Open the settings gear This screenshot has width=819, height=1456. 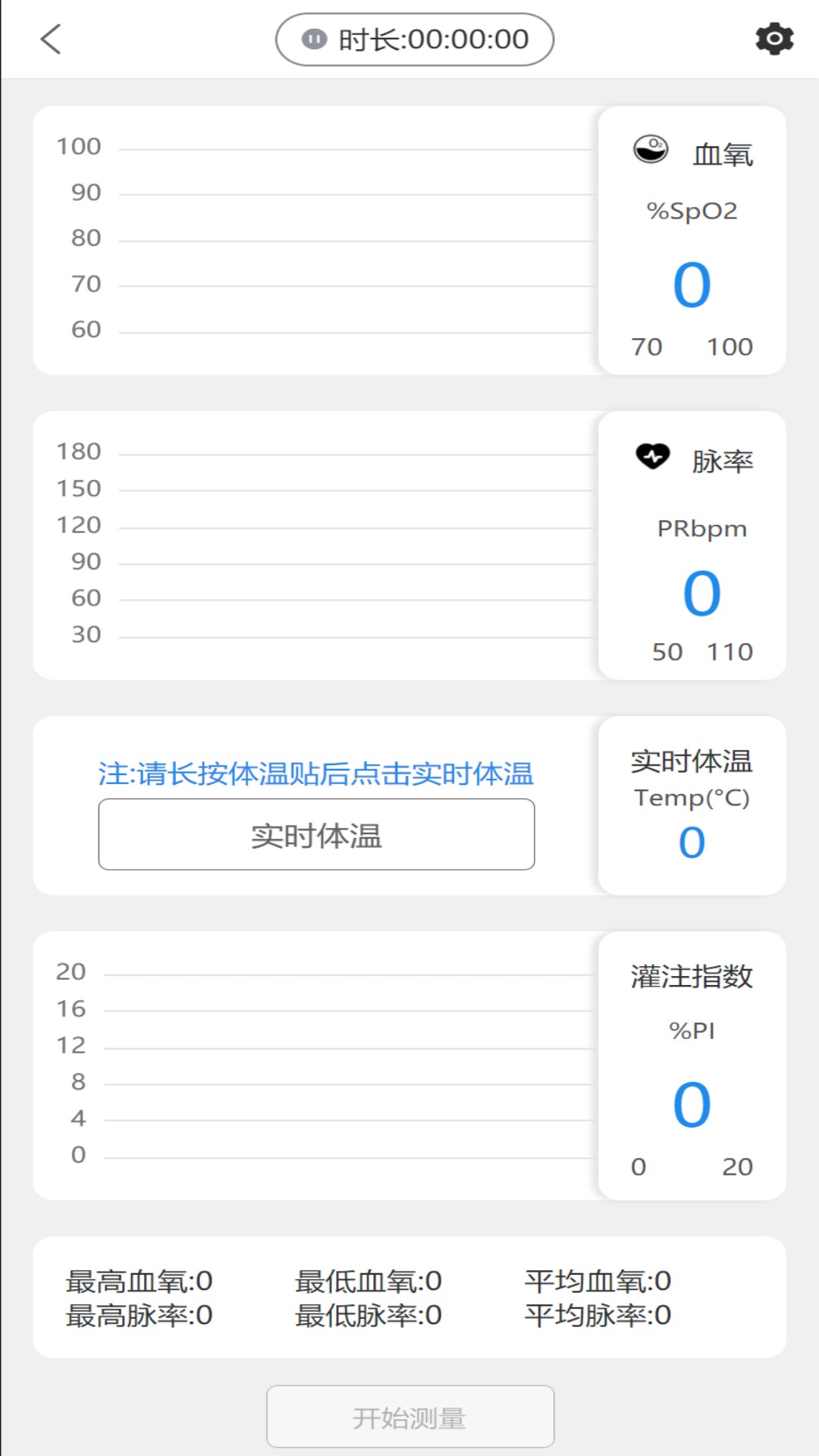coord(774,38)
